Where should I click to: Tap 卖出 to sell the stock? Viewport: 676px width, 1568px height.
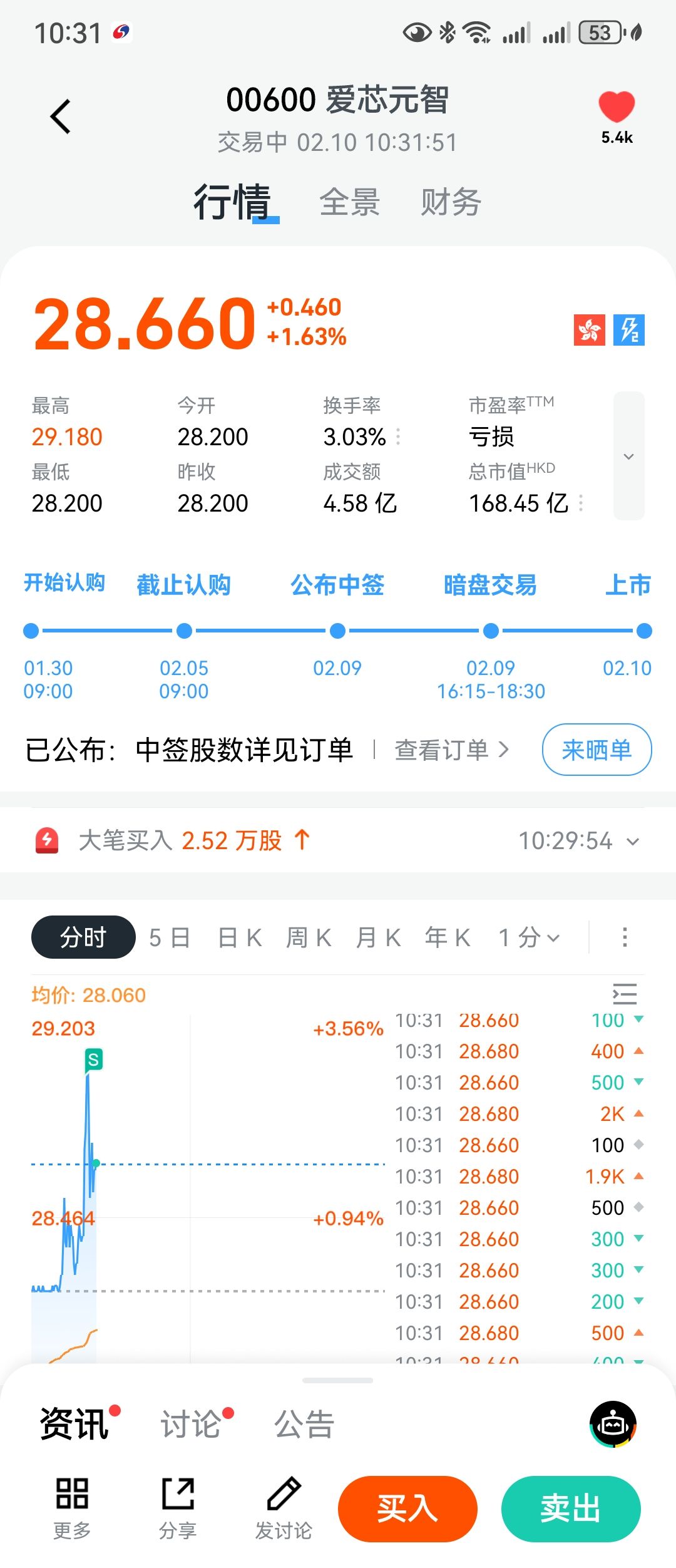(571, 1509)
